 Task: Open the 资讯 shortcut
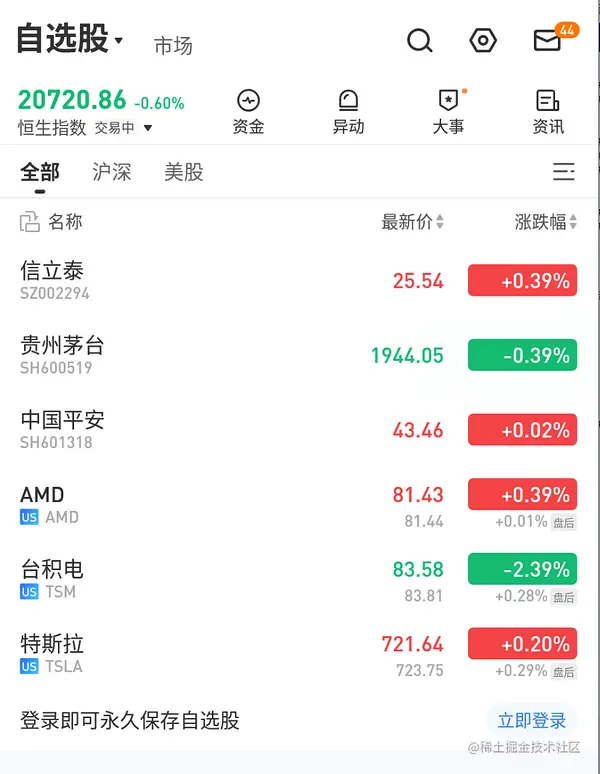[x=548, y=112]
